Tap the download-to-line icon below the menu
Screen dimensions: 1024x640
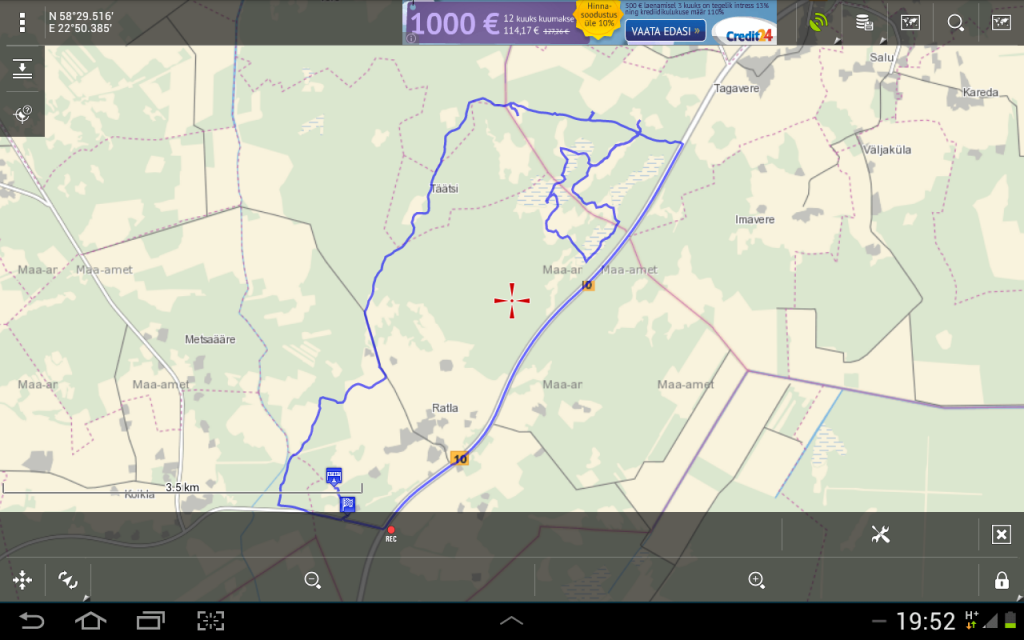(22, 70)
